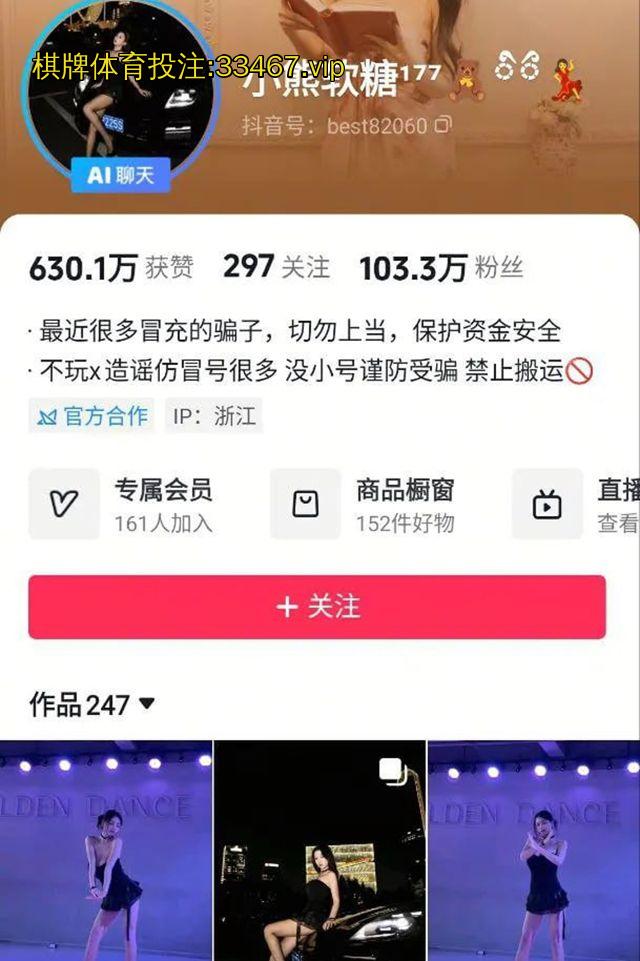The width and height of the screenshot is (640, 961).
Task: Open the first dance video thumbnail
Action: point(105,850)
